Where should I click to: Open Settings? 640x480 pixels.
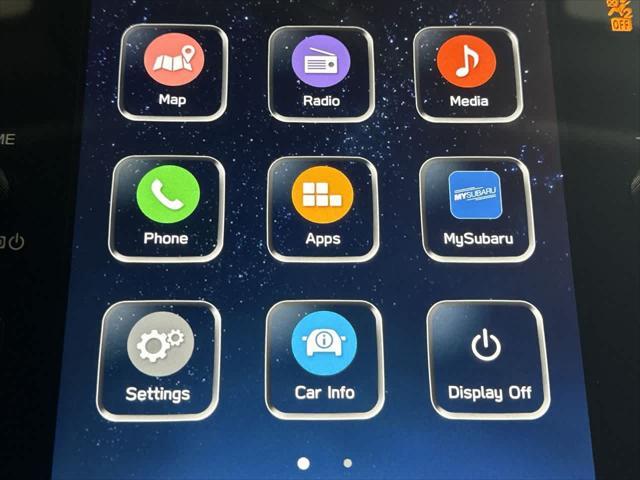point(159,360)
